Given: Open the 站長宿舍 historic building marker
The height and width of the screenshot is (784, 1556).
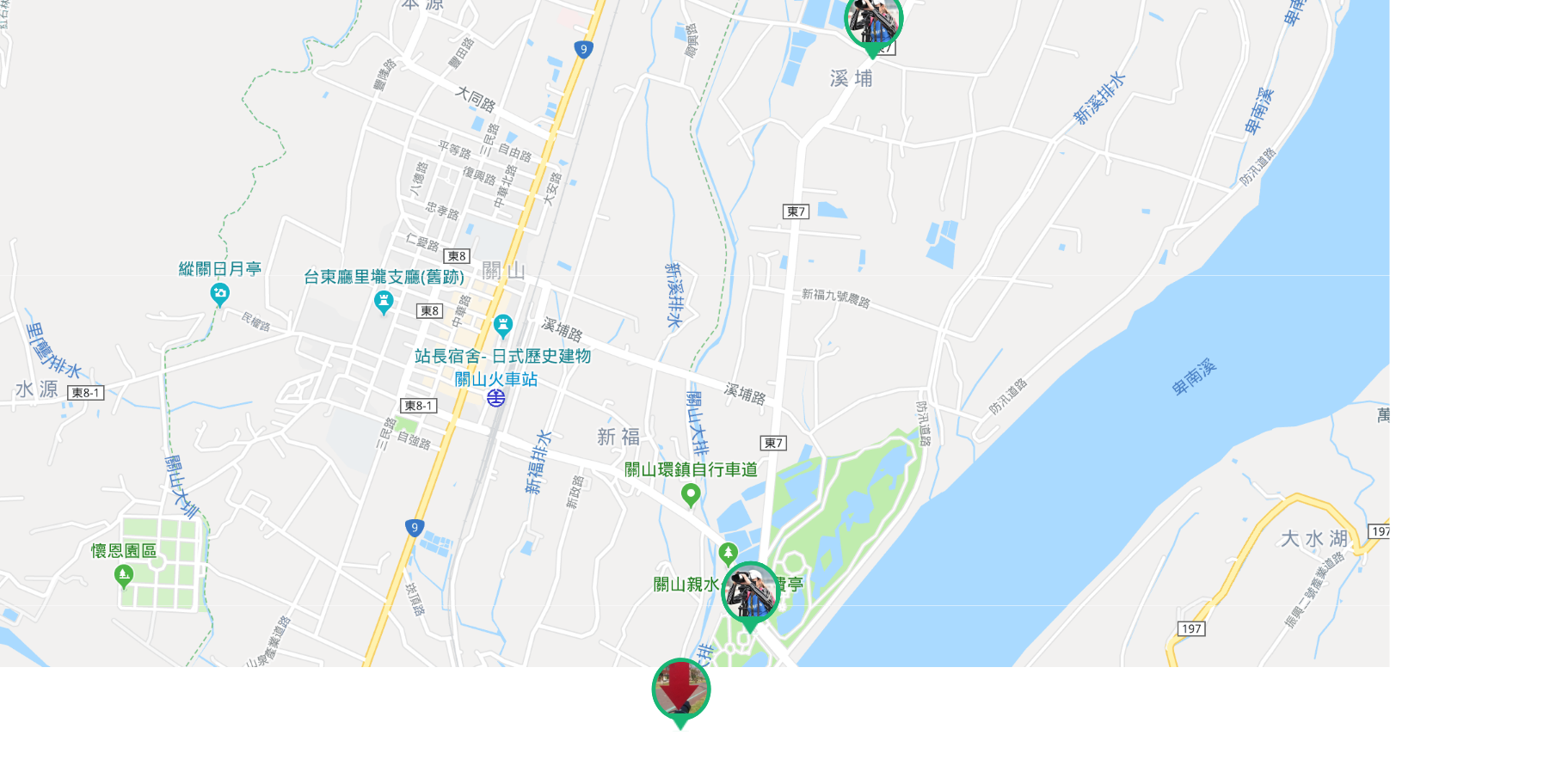Looking at the screenshot, I should (503, 325).
